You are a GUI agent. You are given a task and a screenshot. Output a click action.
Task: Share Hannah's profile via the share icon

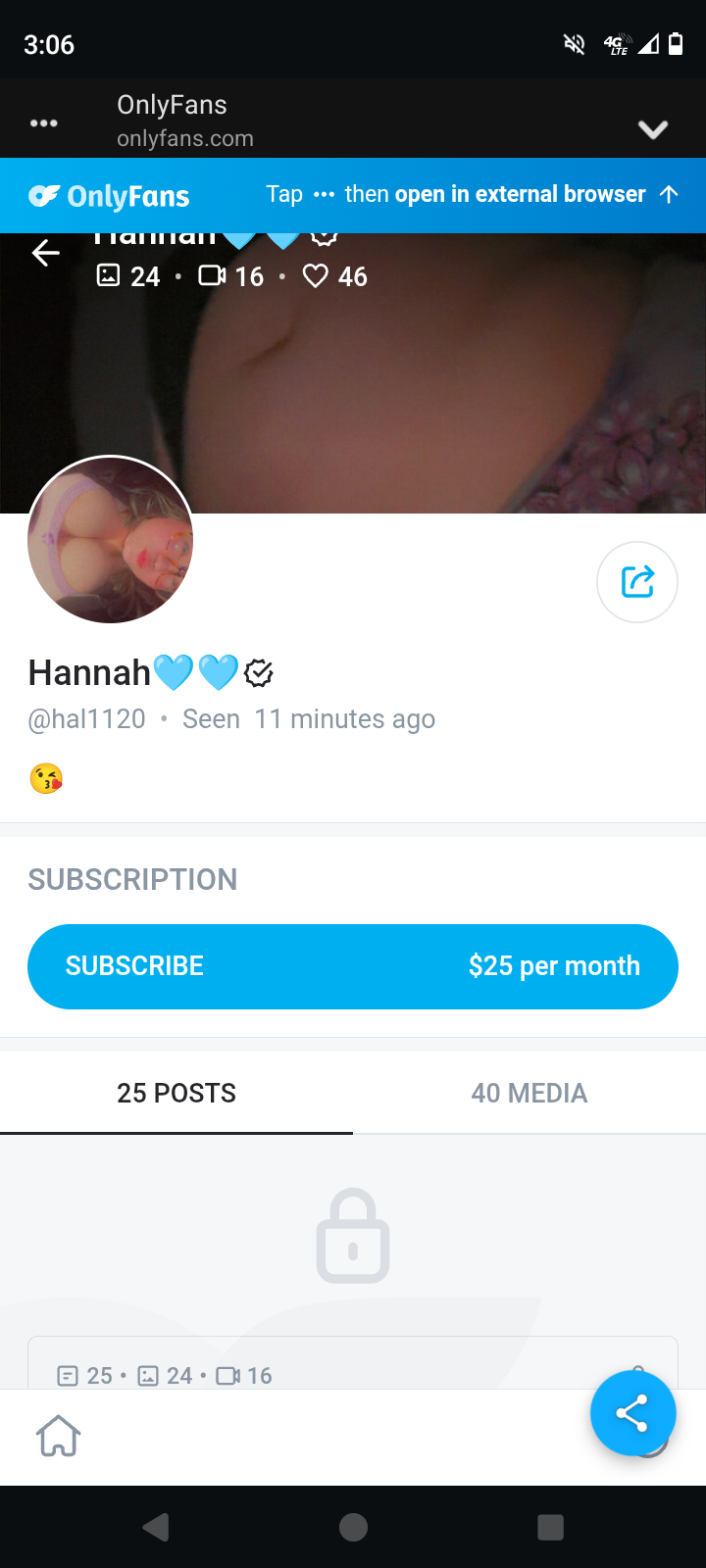point(637,582)
